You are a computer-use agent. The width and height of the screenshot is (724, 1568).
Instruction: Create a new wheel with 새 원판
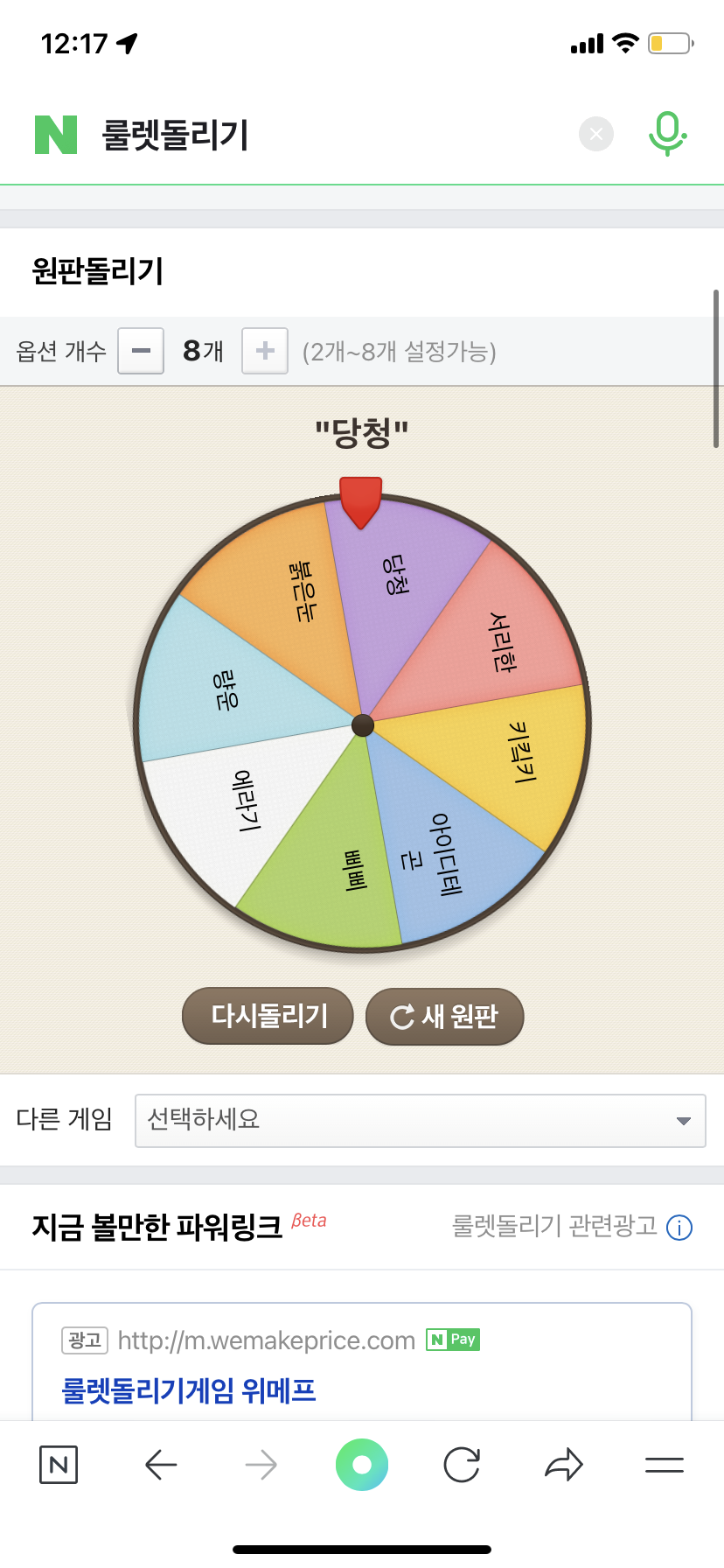(x=444, y=1016)
